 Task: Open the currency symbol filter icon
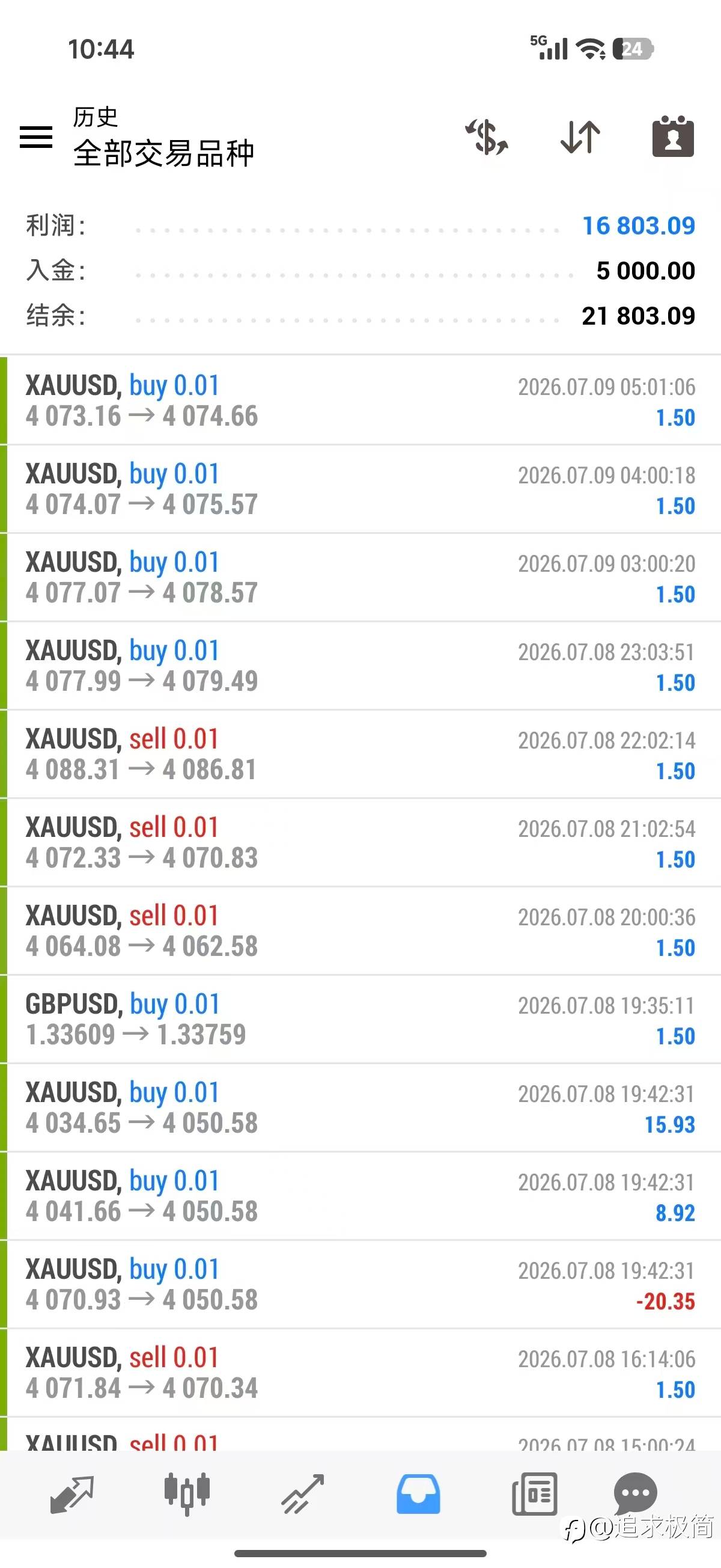click(487, 136)
